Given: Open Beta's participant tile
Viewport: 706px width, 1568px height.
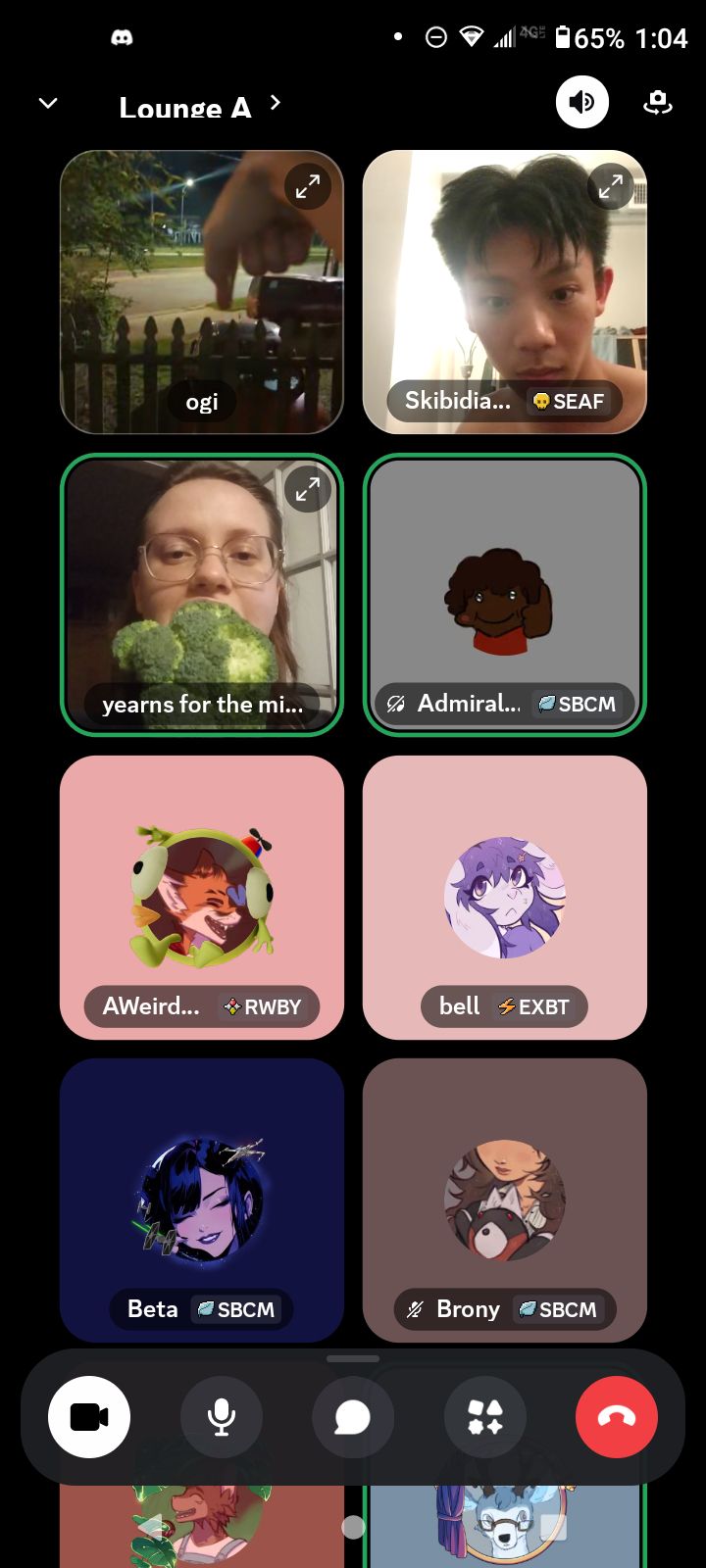Looking at the screenshot, I should (202, 1200).
